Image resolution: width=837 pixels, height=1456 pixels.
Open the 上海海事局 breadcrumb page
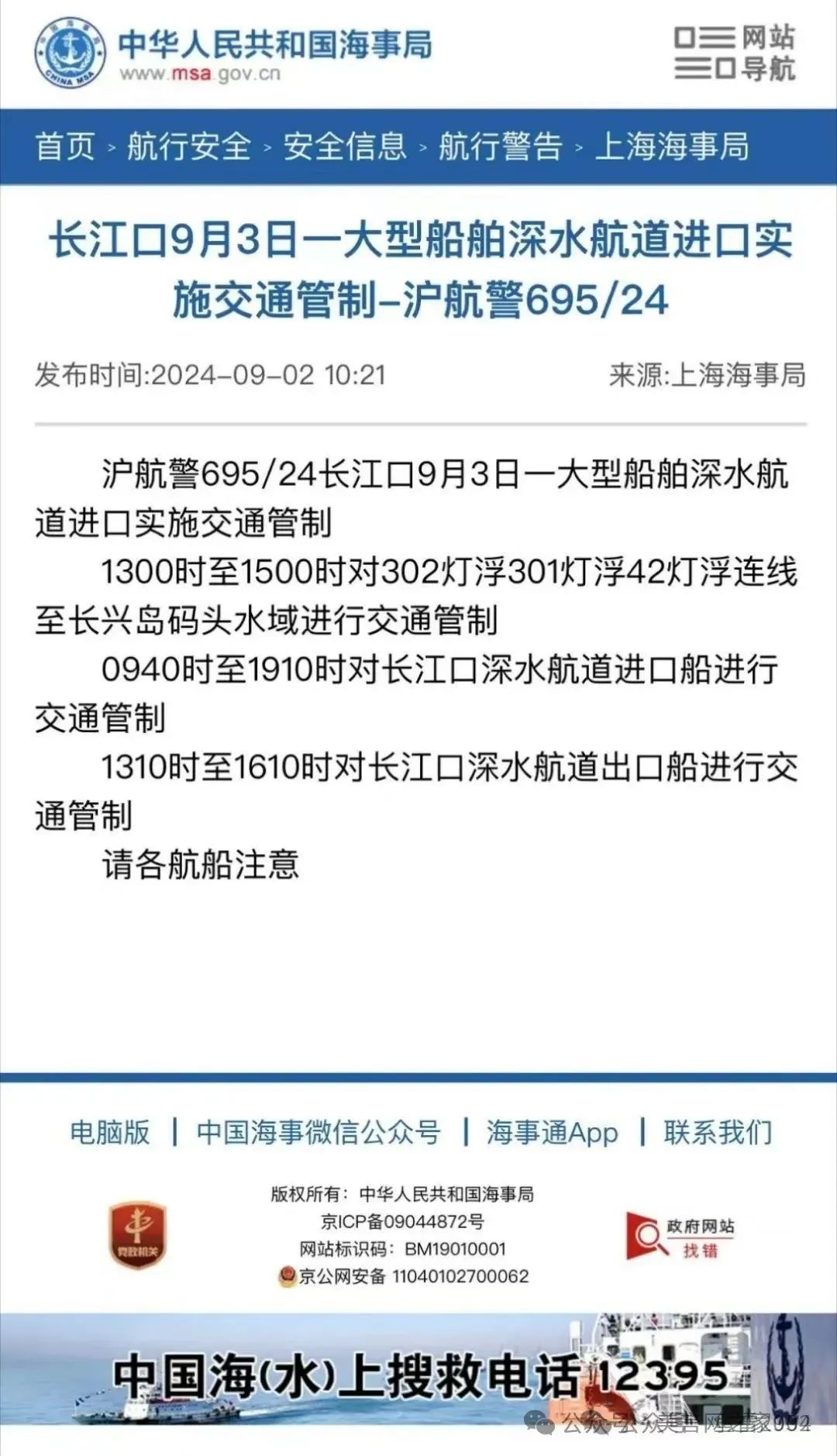tap(671, 146)
